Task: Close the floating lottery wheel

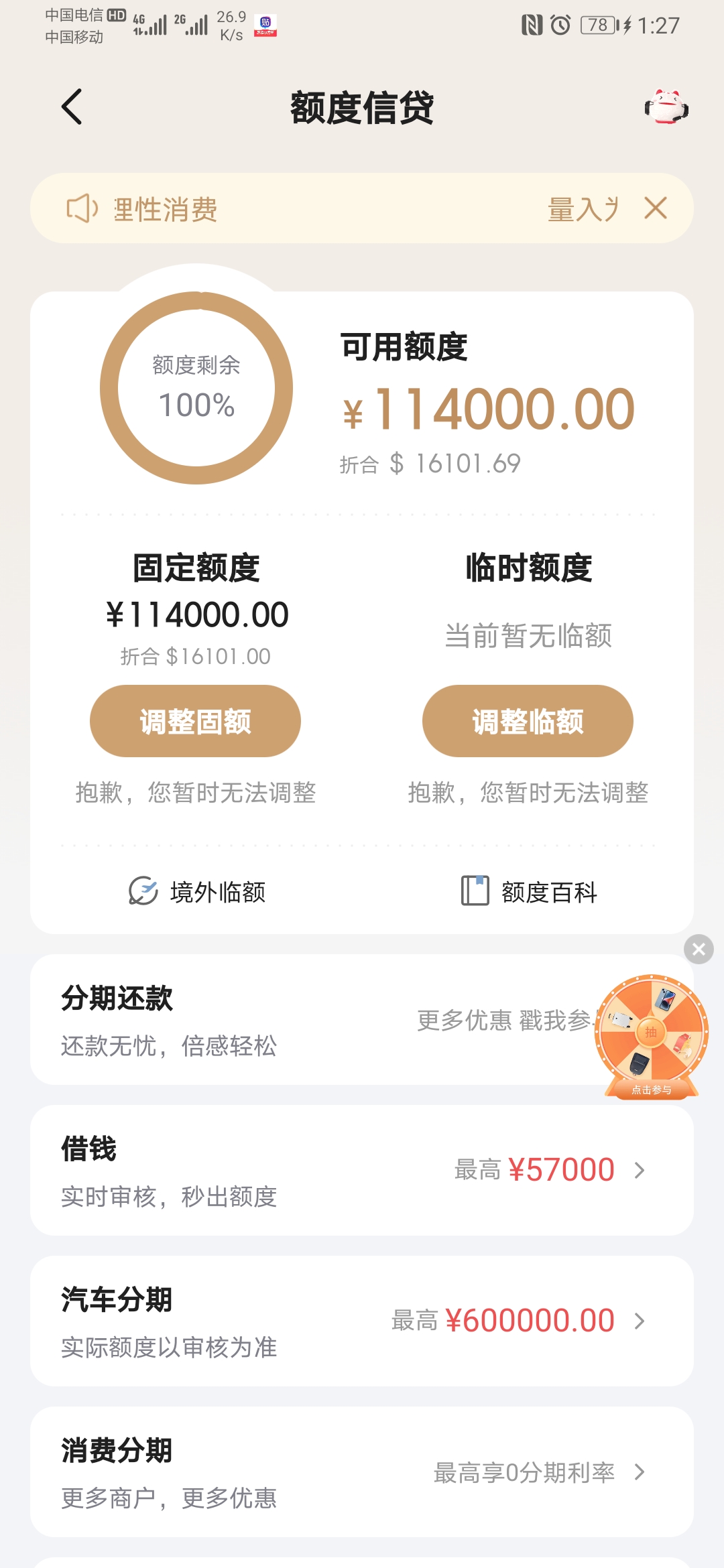Action: click(699, 949)
